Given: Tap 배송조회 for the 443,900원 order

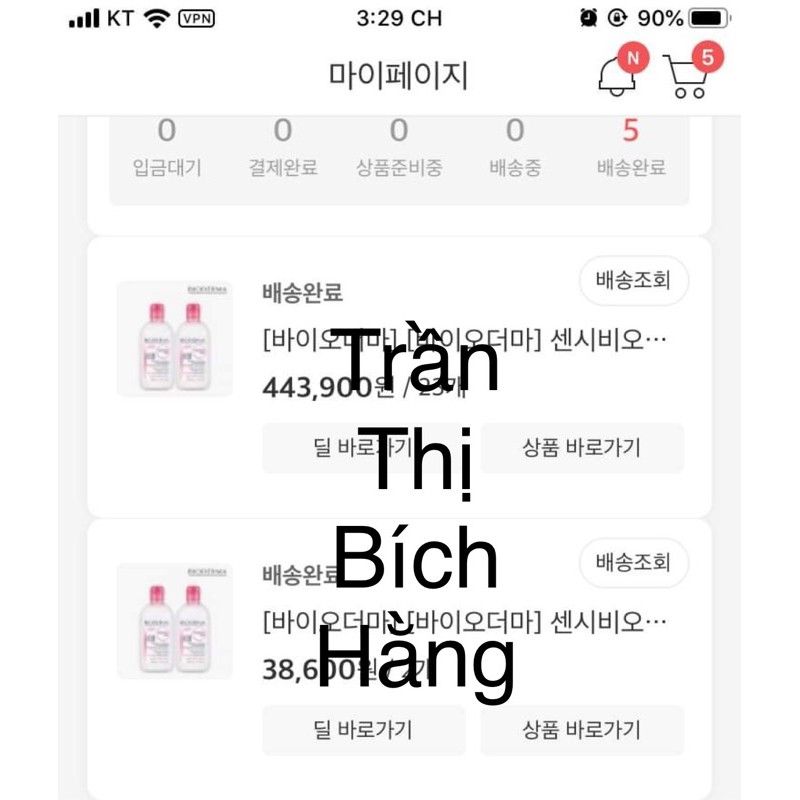Looking at the screenshot, I should tap(633, 281).
